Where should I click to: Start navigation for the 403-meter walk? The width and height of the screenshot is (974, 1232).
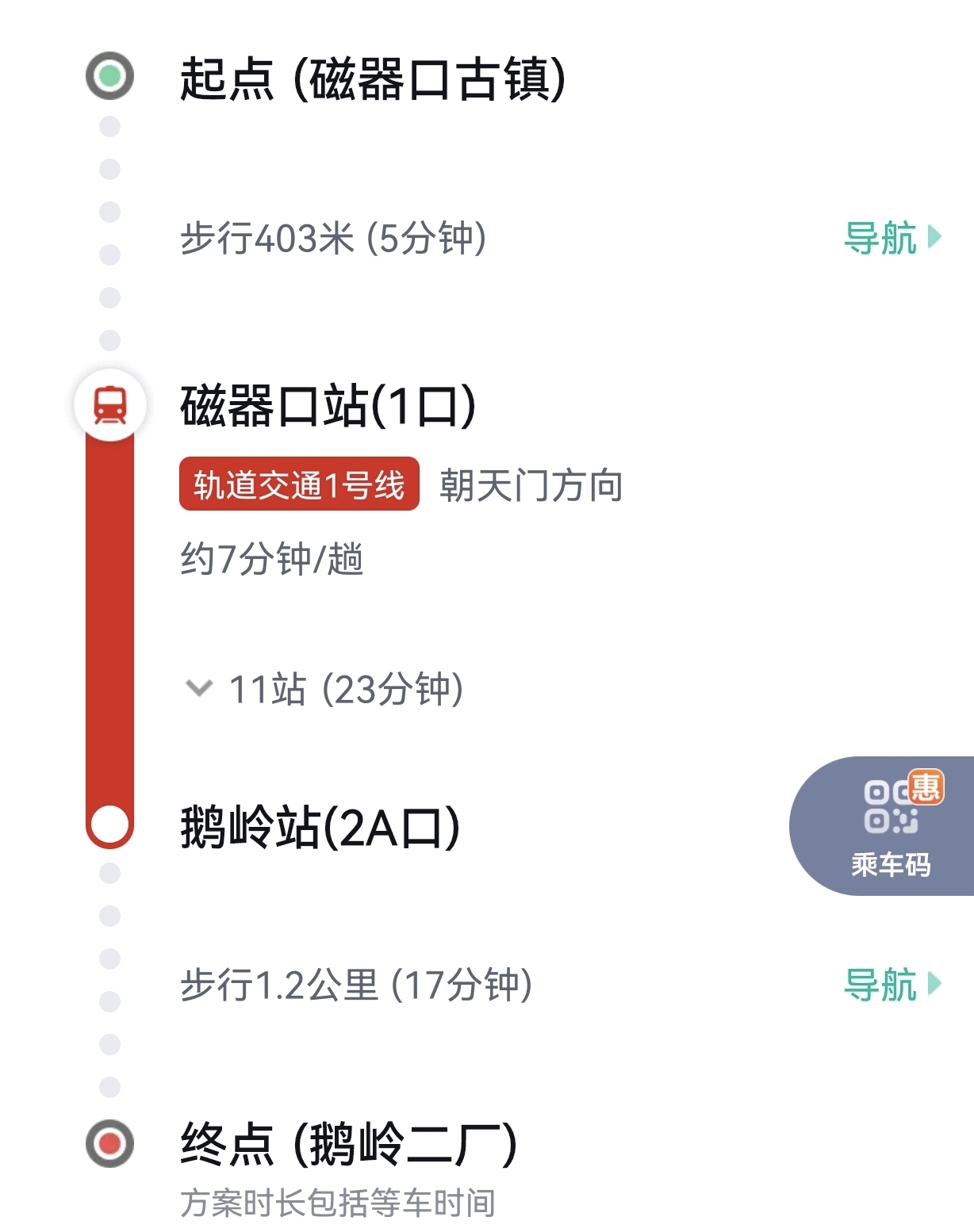tap(892, 238)
